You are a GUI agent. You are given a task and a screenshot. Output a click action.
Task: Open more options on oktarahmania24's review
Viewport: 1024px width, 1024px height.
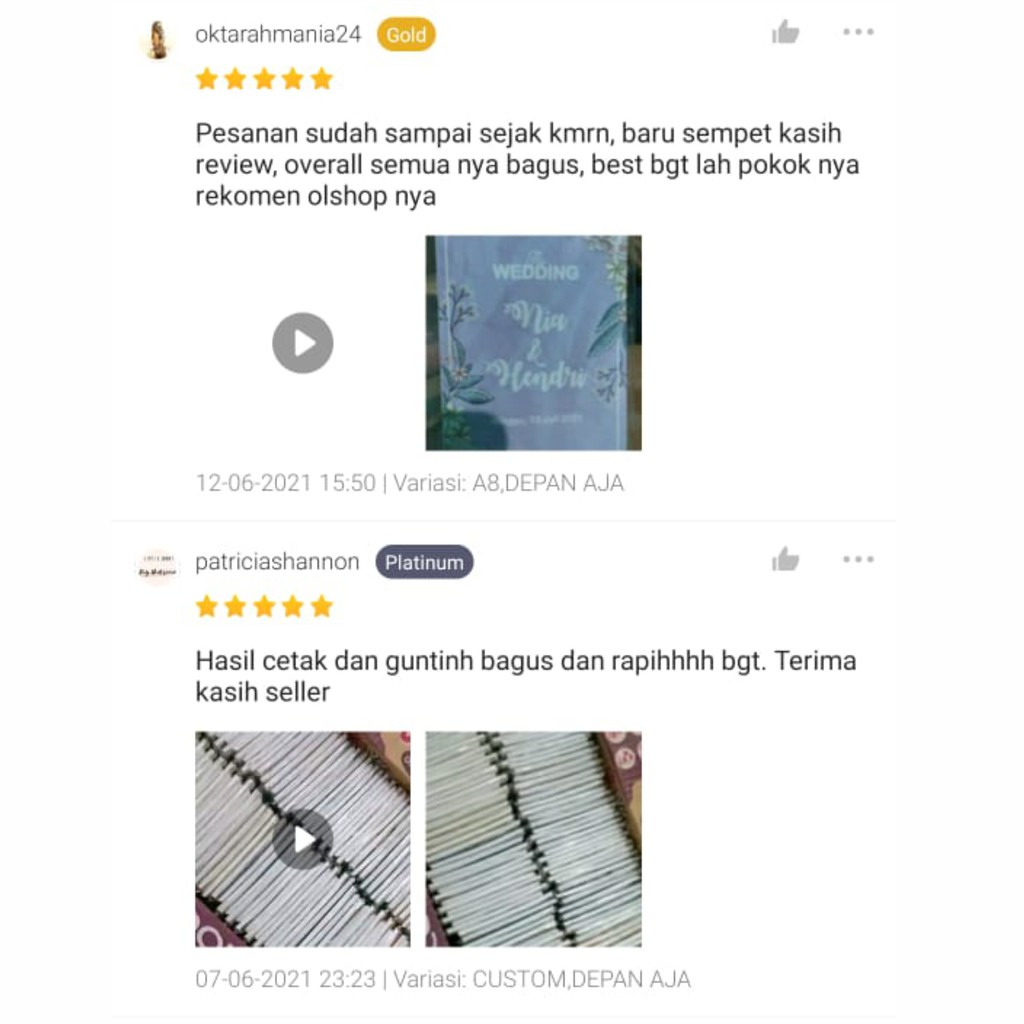(858, 32)
